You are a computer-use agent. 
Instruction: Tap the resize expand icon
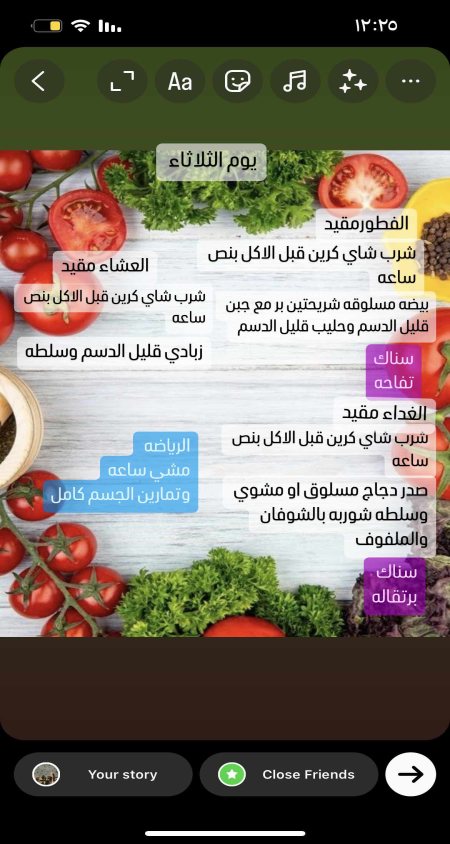[122, 81]
